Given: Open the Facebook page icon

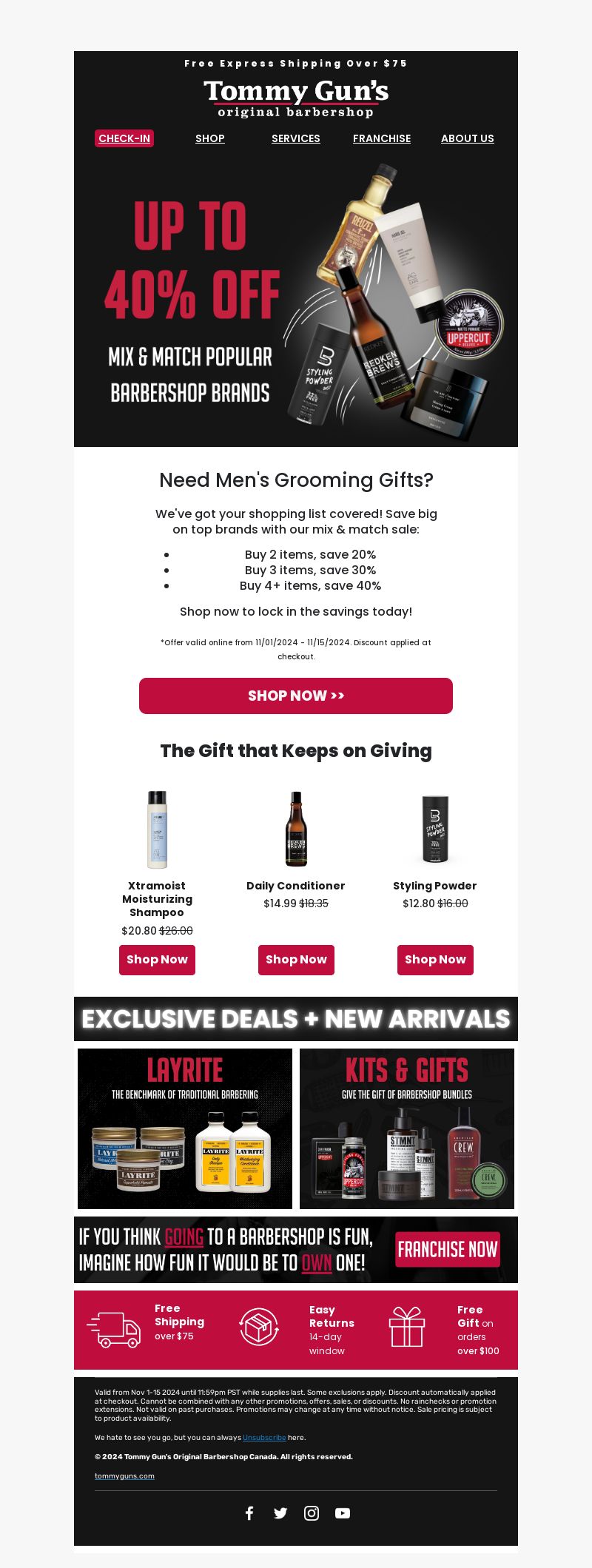Looking at the screenshot, I should point(249,1513).
